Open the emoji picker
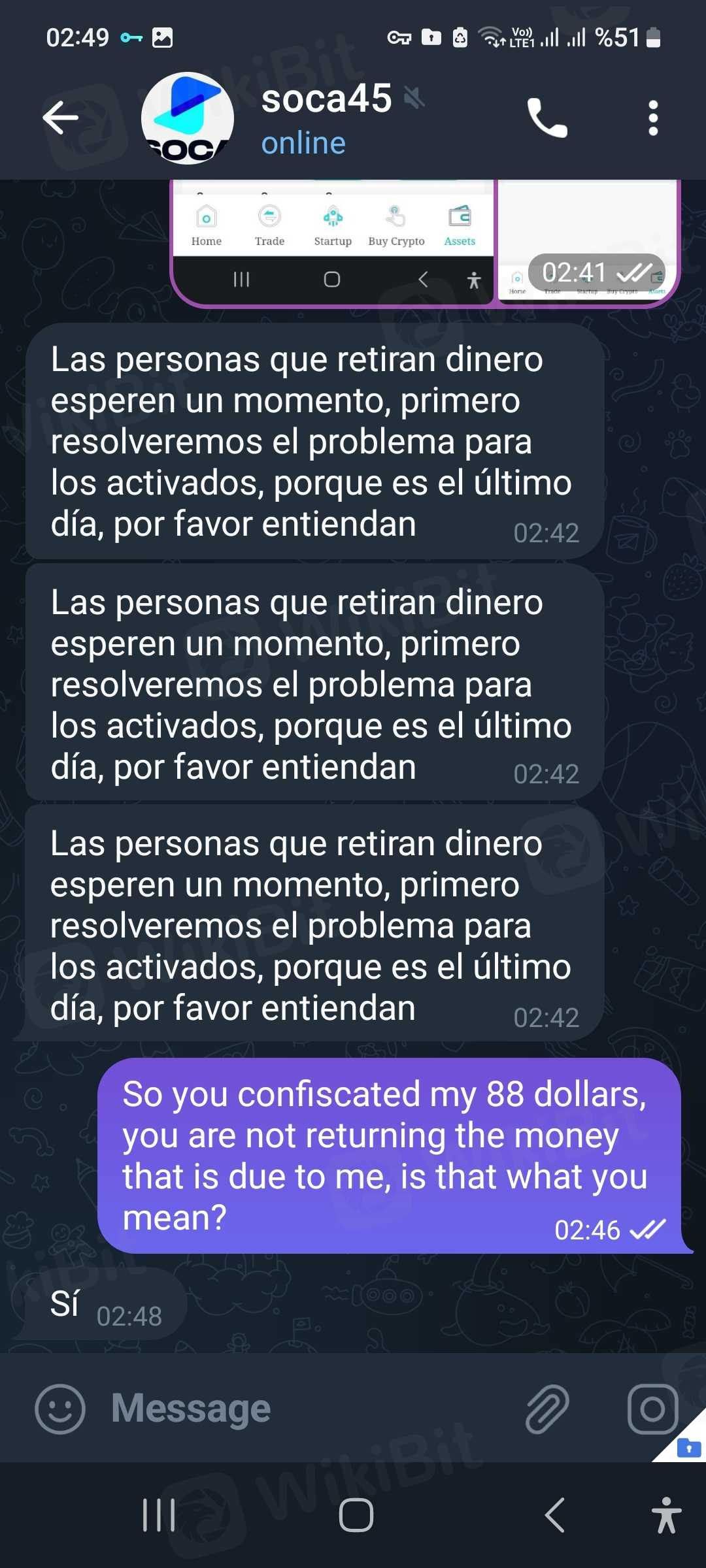 click(x=60, y=1409)
